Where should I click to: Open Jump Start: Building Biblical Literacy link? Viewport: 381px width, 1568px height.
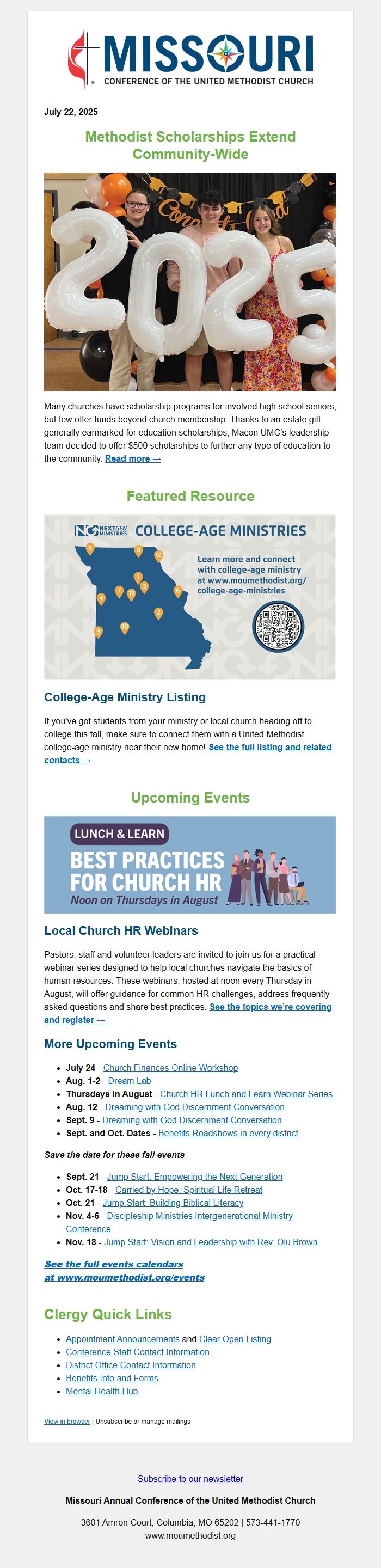pyautogui.click(x=173, y=1203)
